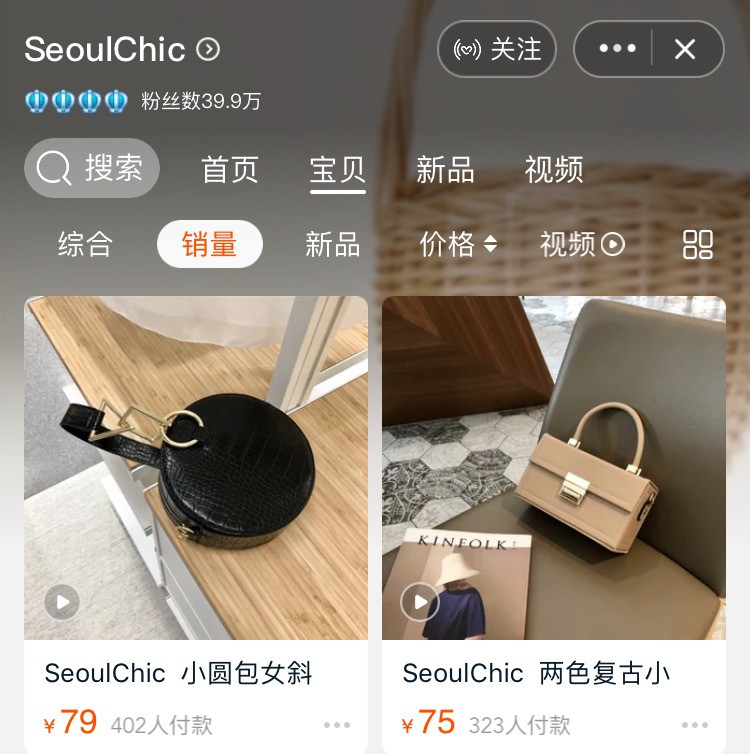750x754 pixels.
Task: Open the 搜索 search field
Action: tap(92, 168)
